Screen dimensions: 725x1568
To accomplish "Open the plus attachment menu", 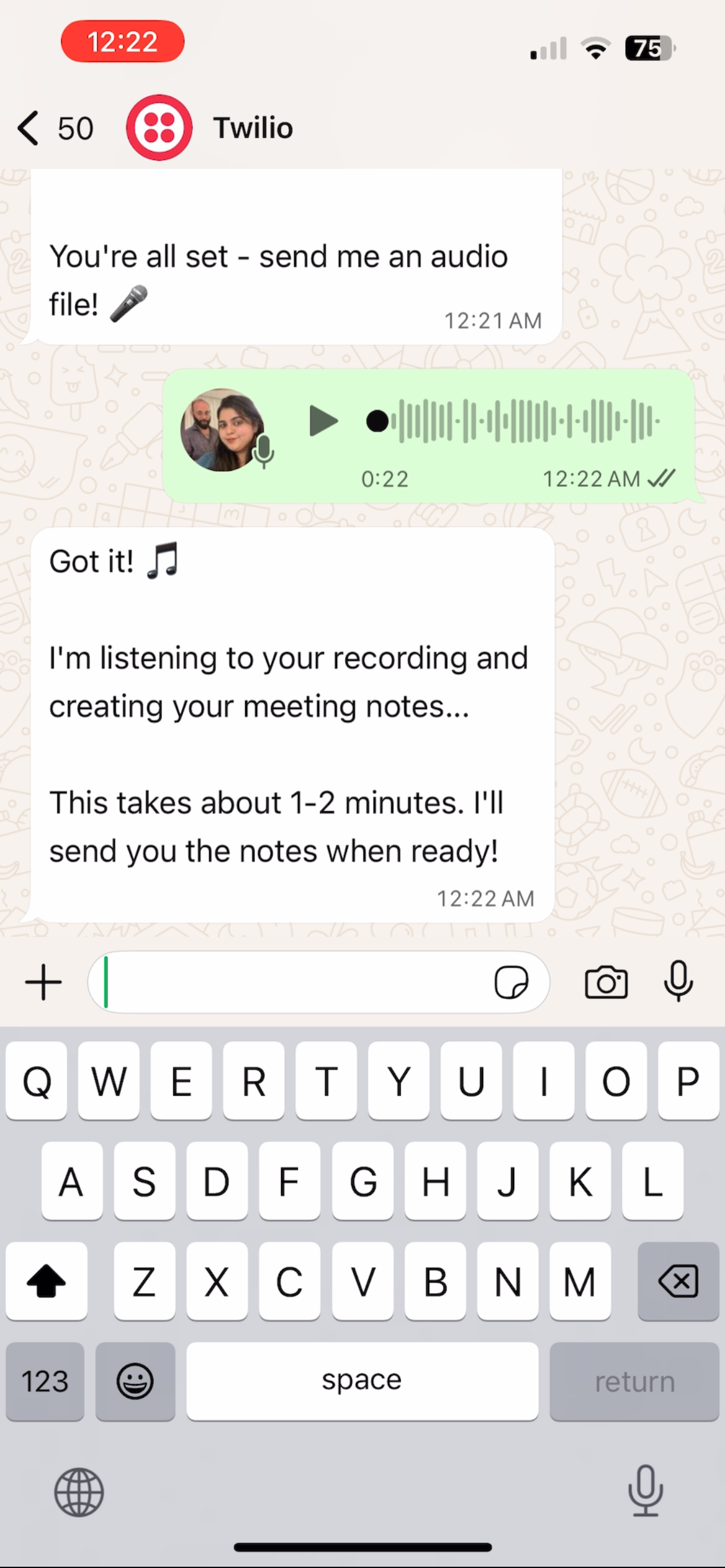I will (43, 982).
